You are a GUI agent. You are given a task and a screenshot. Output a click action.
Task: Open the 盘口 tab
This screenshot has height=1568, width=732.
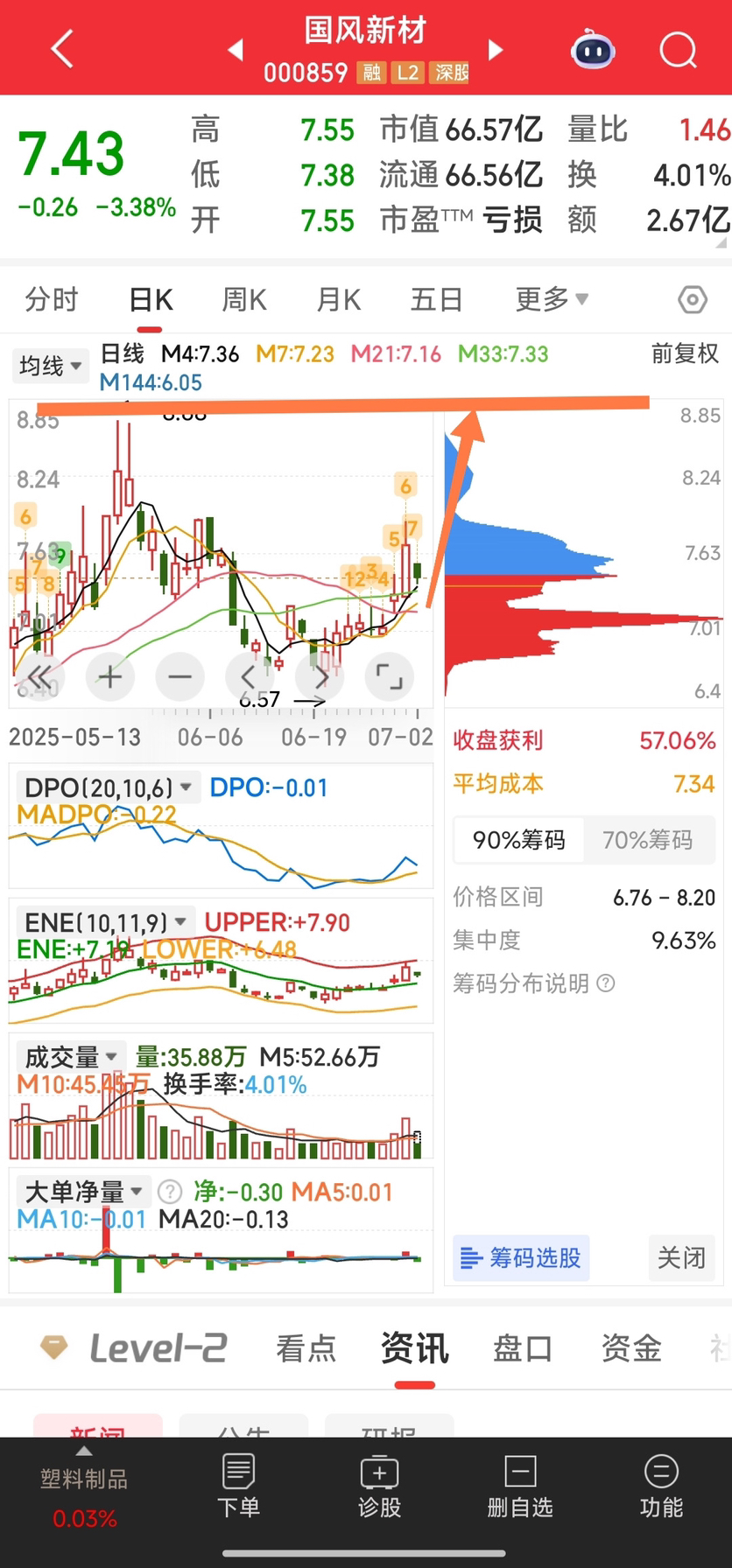tap(523, 1348)
